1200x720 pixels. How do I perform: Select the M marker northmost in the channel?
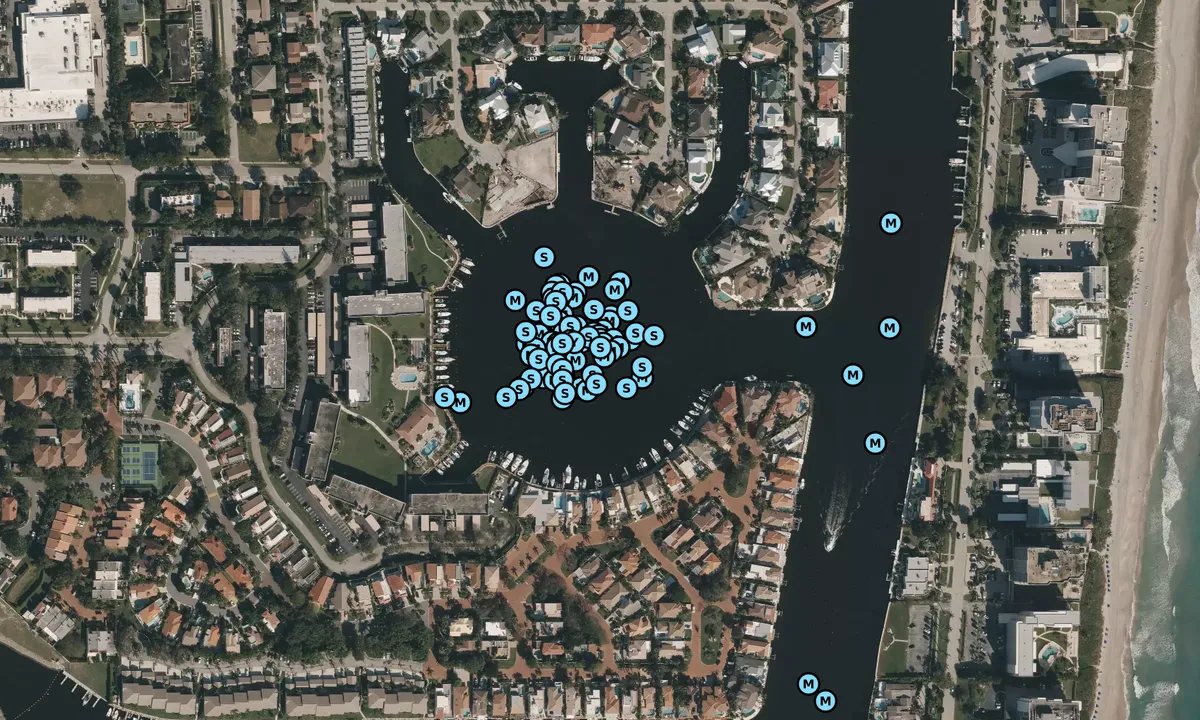(890, 223)
